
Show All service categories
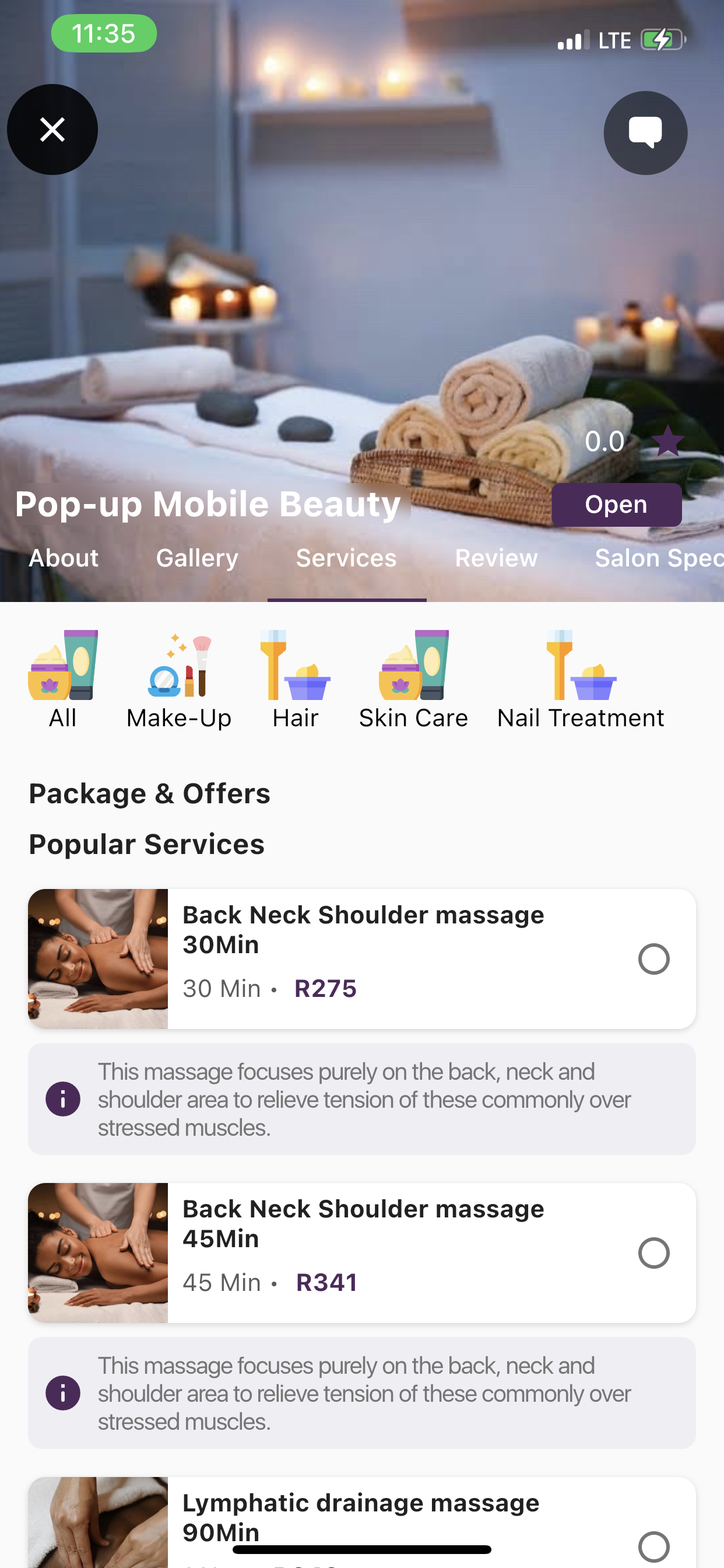[x=63, y=680]
